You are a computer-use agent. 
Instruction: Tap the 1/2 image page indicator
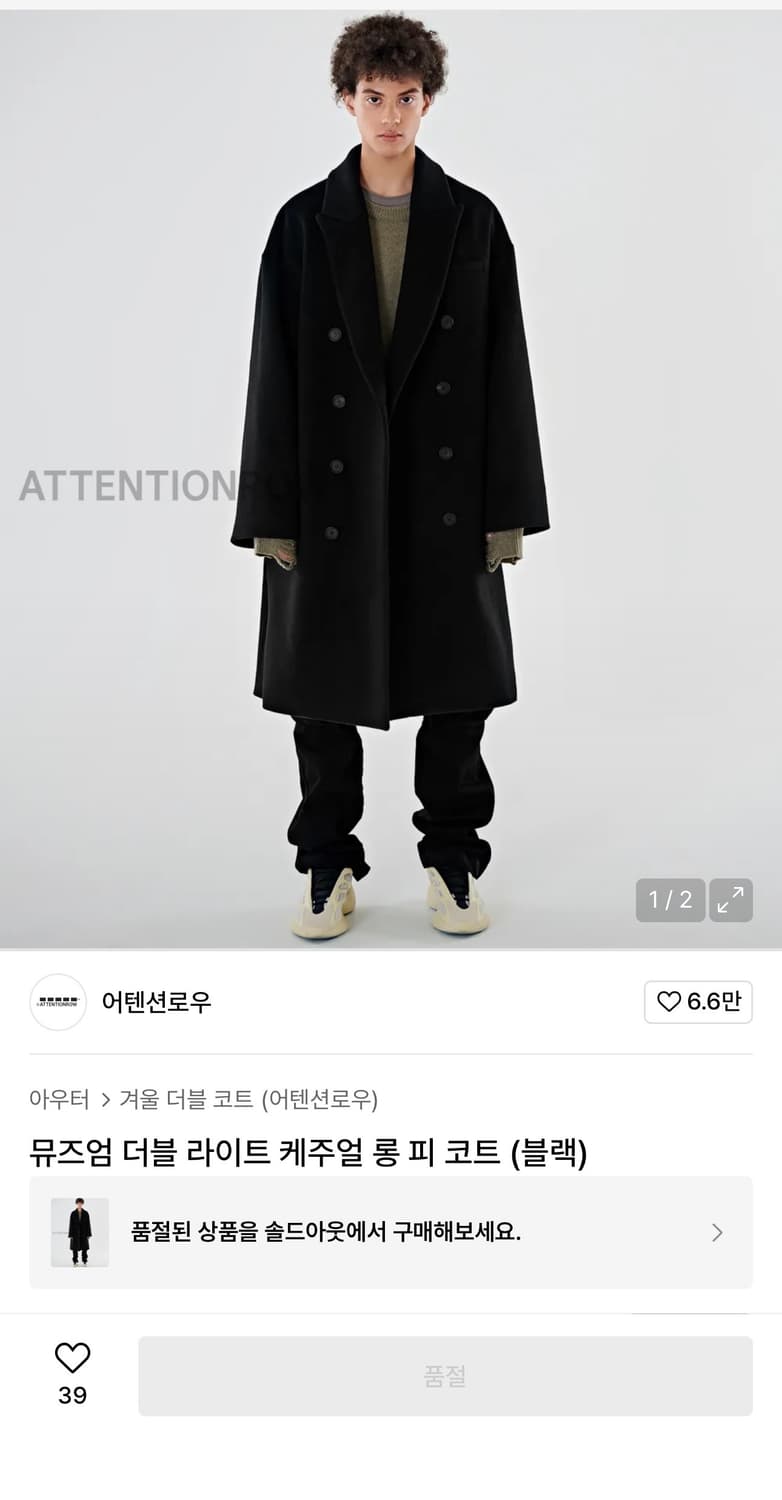click(x=670, y=900)
